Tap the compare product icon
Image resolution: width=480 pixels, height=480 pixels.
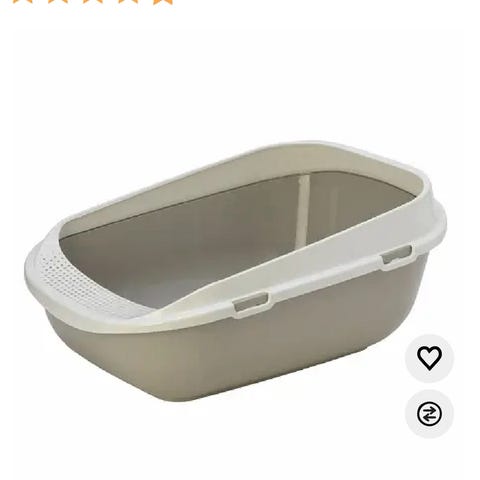click(429, 414)
